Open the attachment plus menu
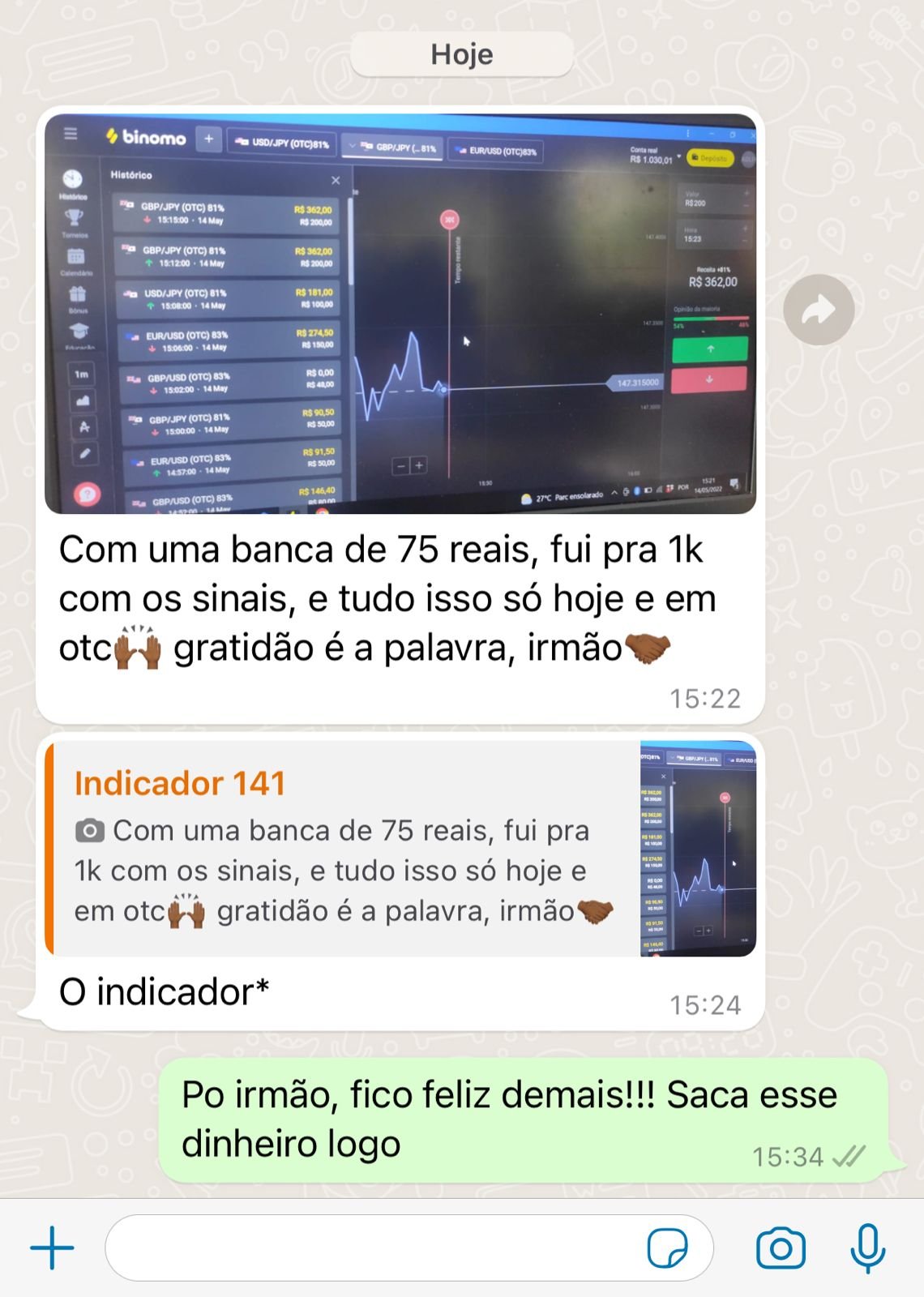Image resolution: width=924 pixels, height=1297 pixels. click(52, 1248)
